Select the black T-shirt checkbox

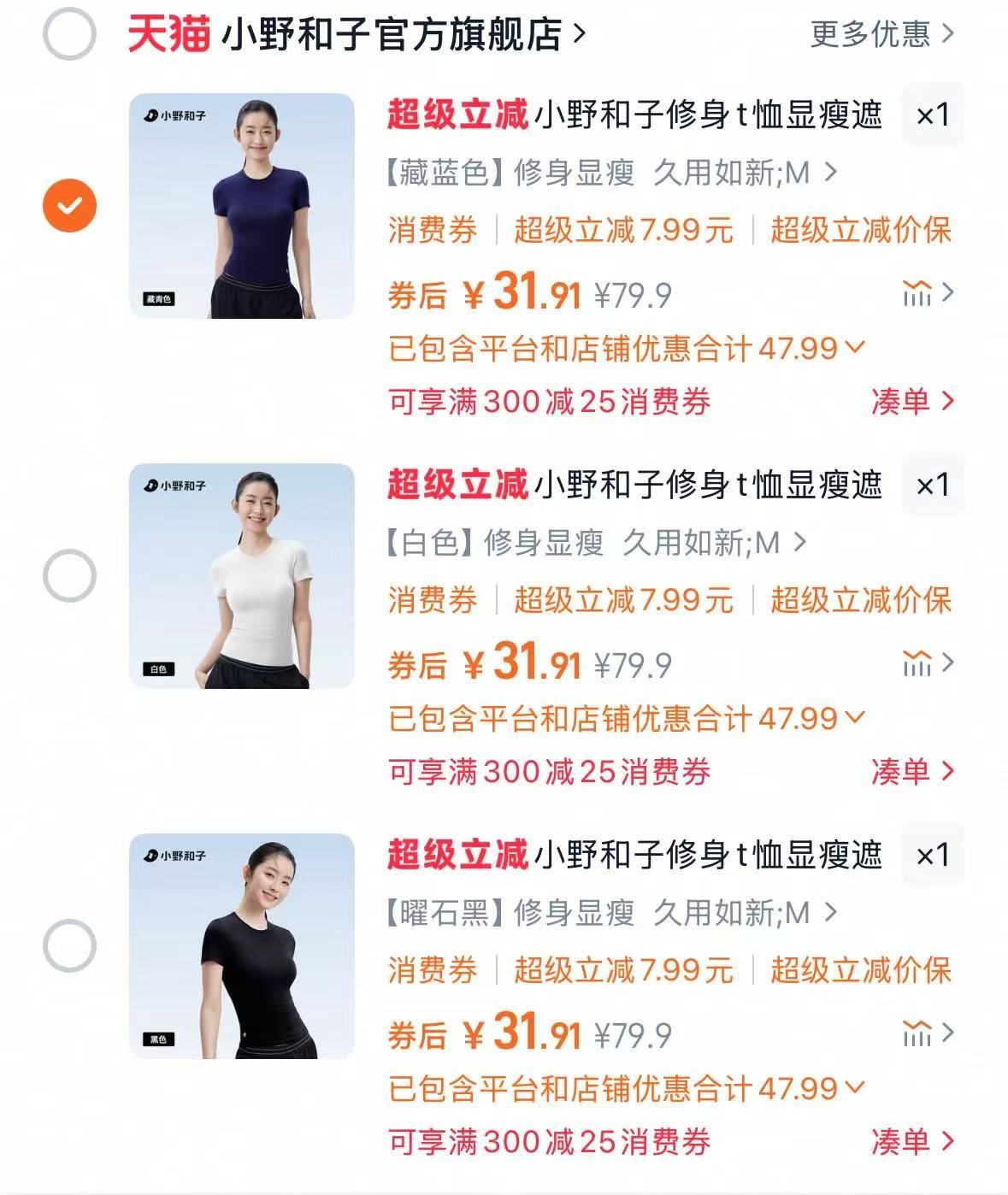[x=71, y=946]
